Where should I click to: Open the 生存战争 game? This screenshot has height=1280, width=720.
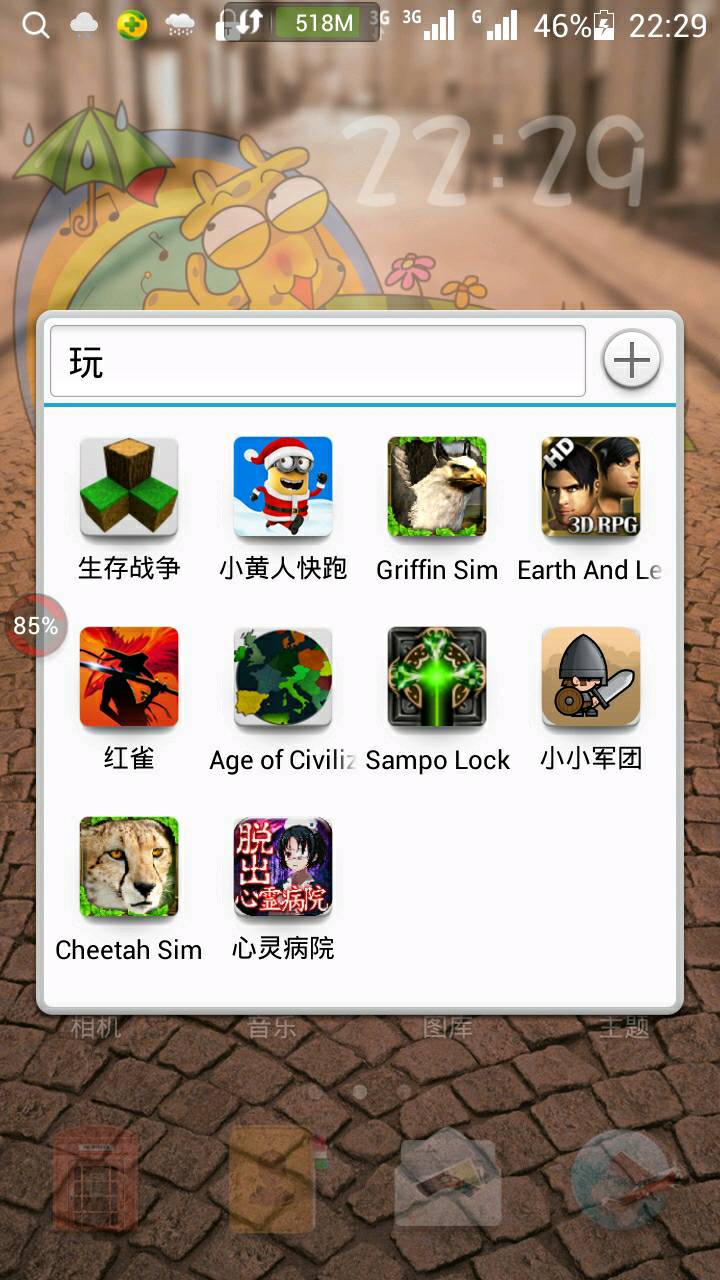coord(129,487)
